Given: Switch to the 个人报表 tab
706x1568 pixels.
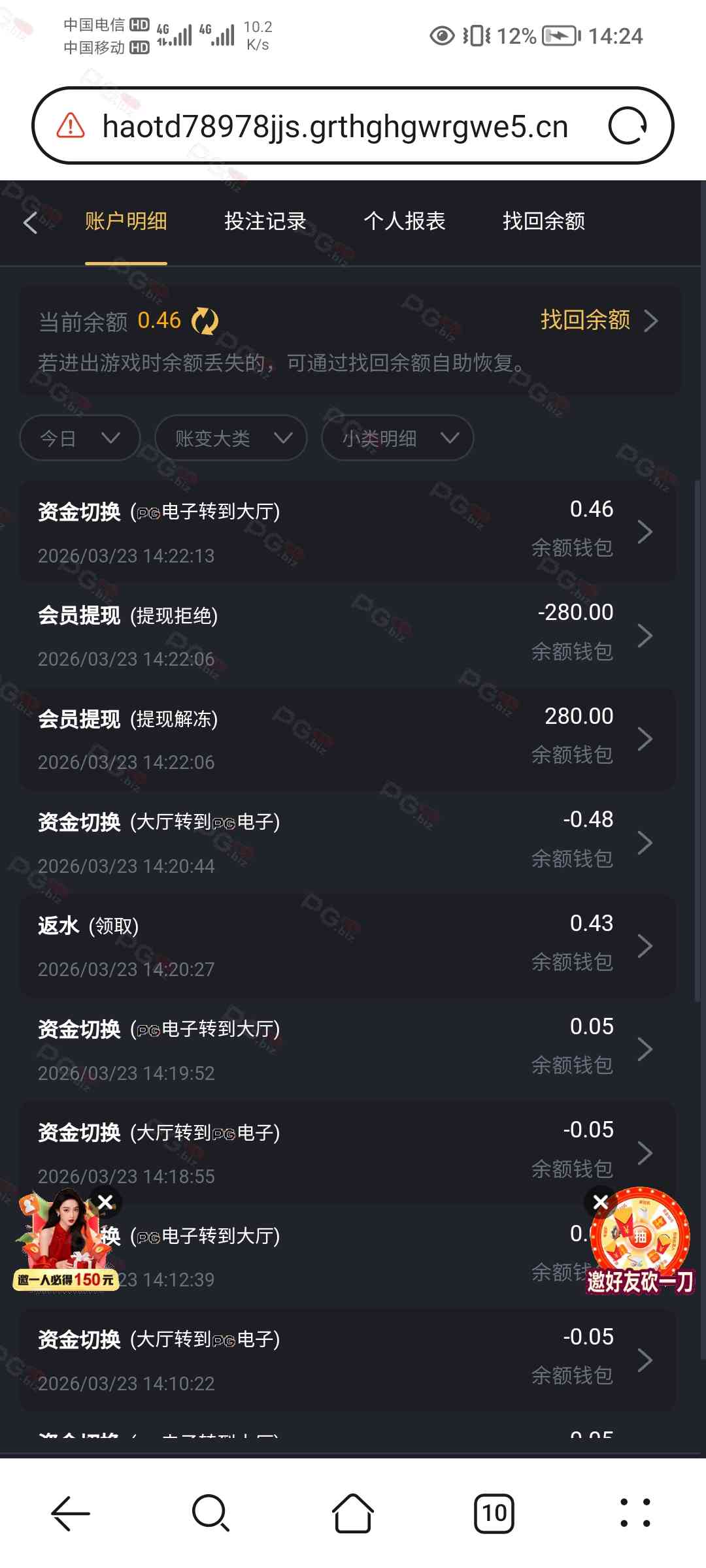Looking at the screenshot, I should click(404, 221).
